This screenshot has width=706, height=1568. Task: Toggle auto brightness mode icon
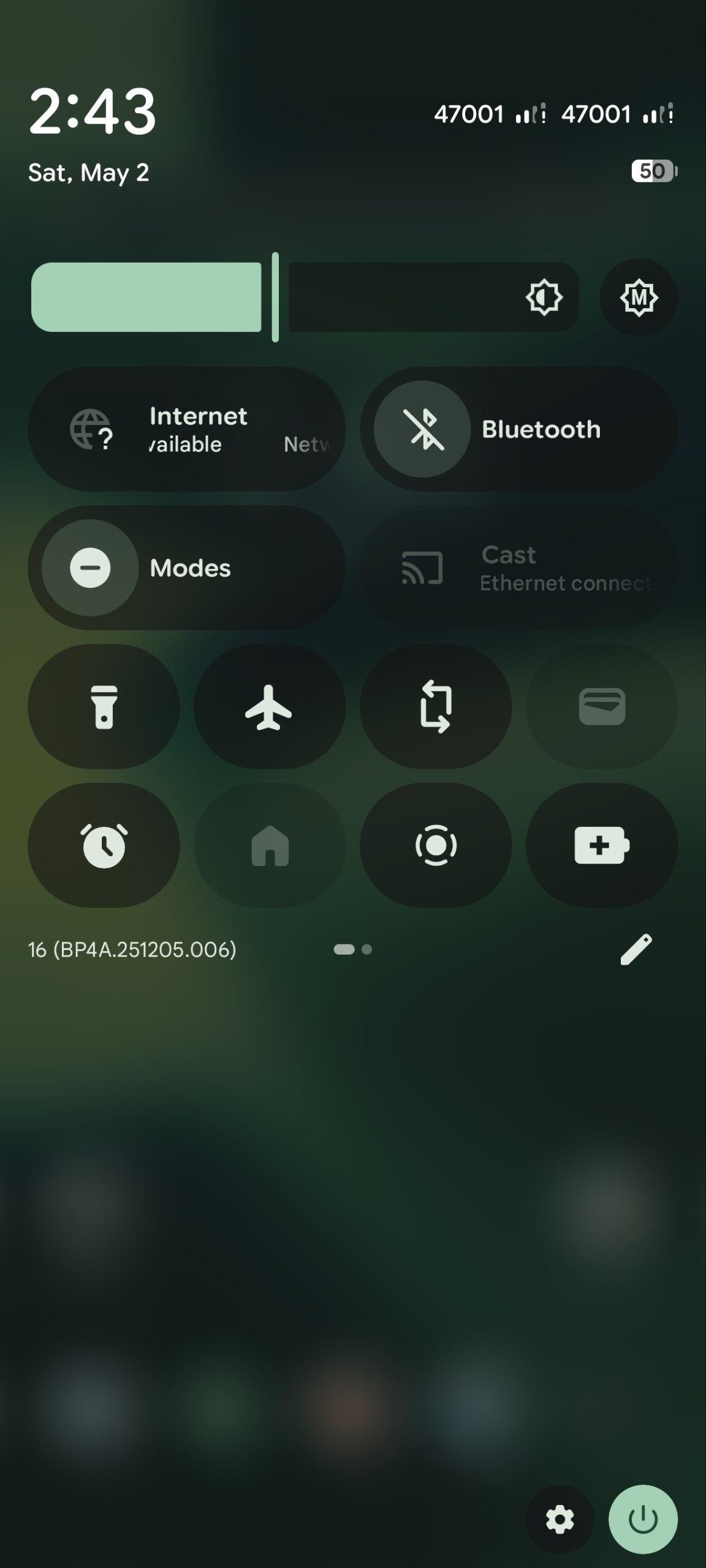point(639,297)
